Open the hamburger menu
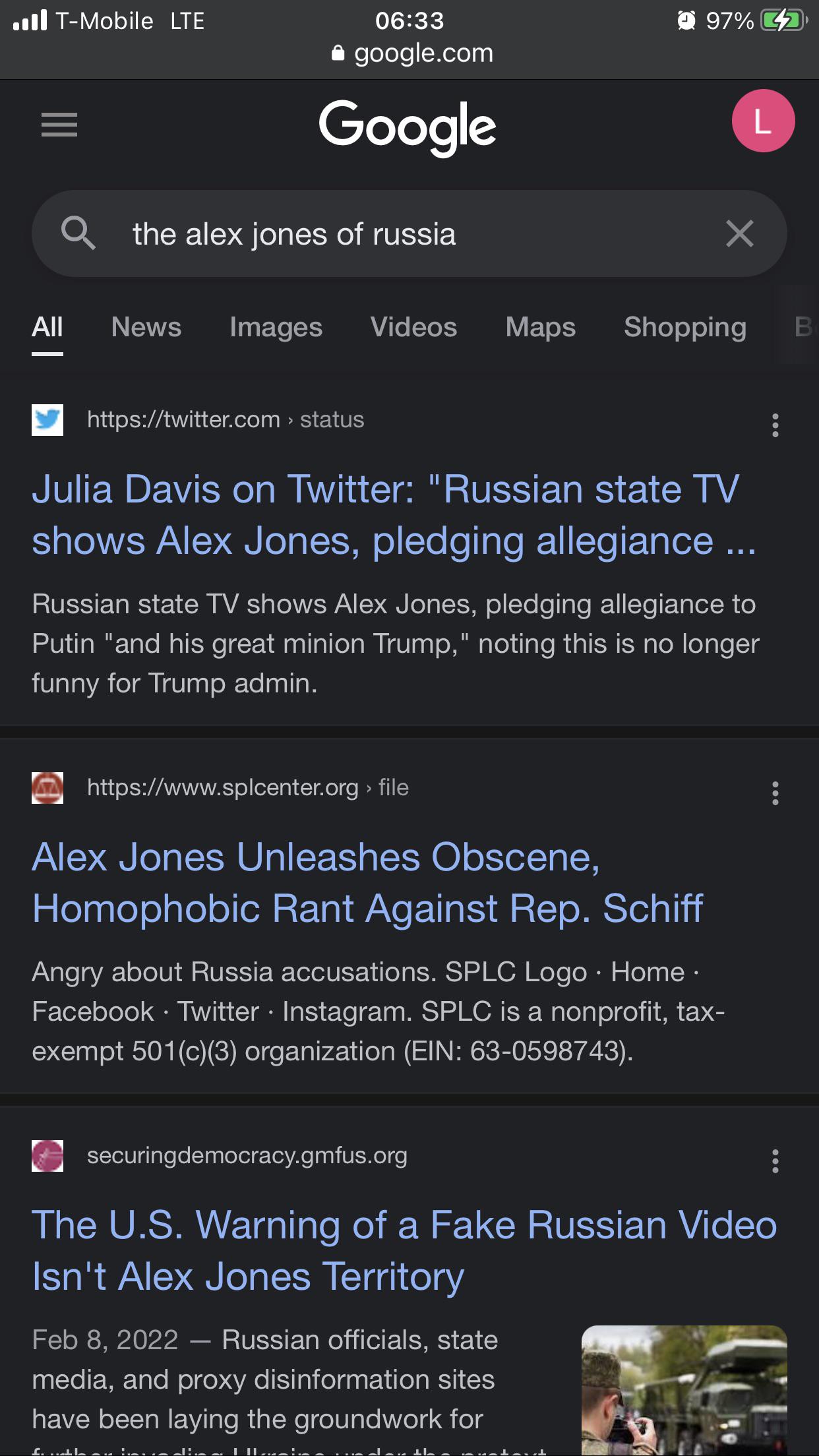The width and height of the screenshot is (819, 1456). point(59,125)
